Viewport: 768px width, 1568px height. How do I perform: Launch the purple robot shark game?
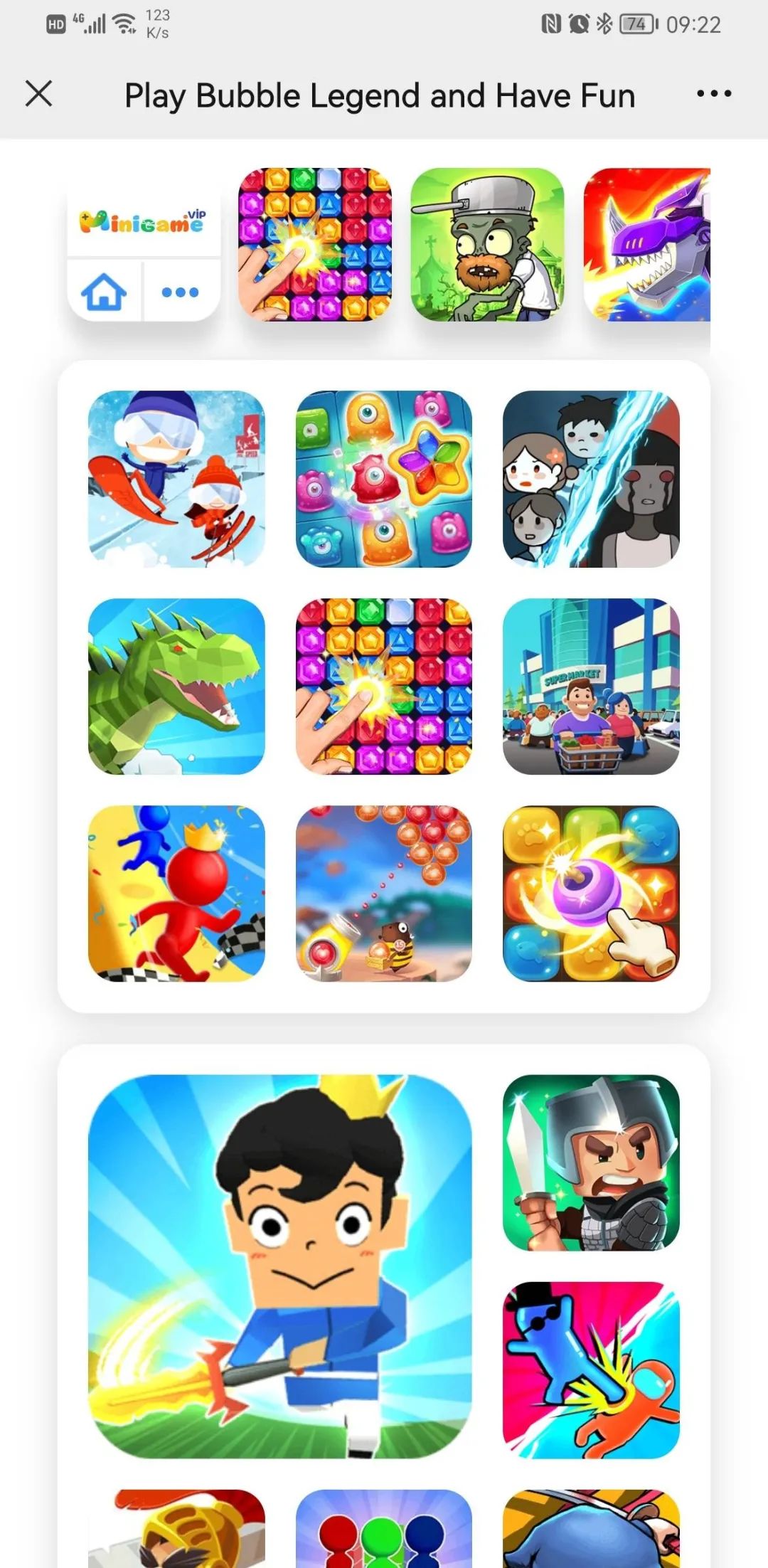pyautogui.click(x=646, y=245)
